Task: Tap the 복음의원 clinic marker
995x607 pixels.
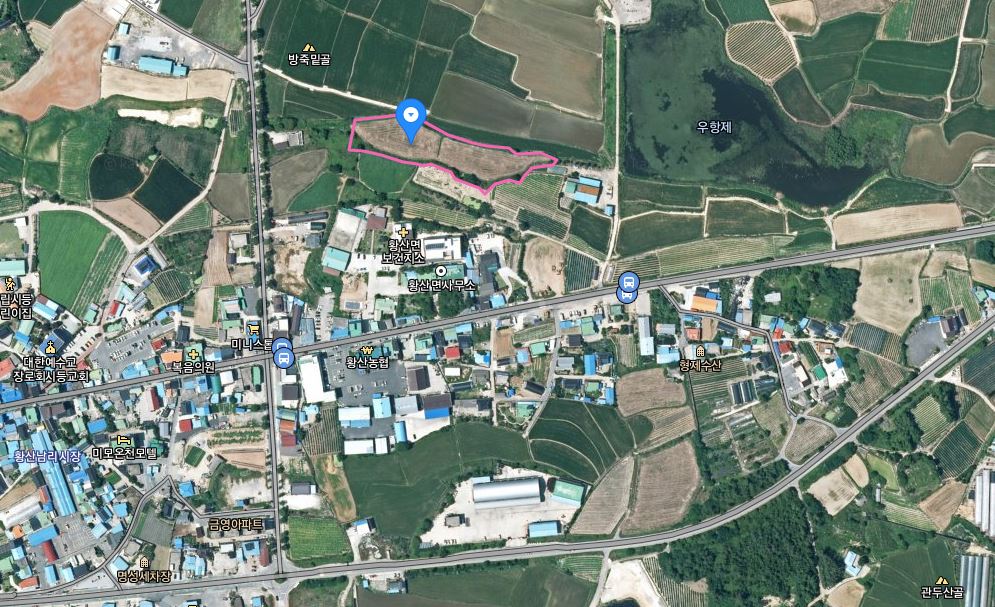Action: pyautogui.click(x=193, y=353)
